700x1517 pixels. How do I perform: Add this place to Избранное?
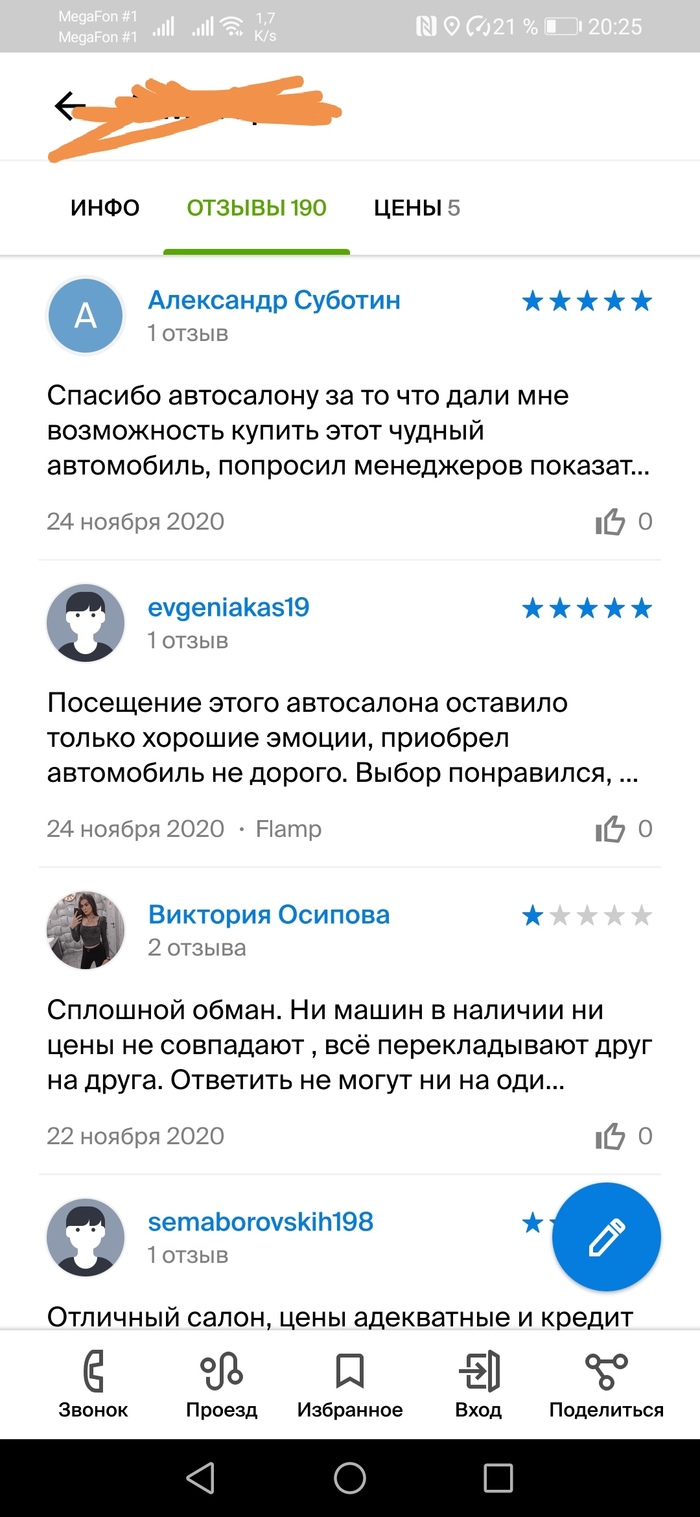(x=349, y=1383)
